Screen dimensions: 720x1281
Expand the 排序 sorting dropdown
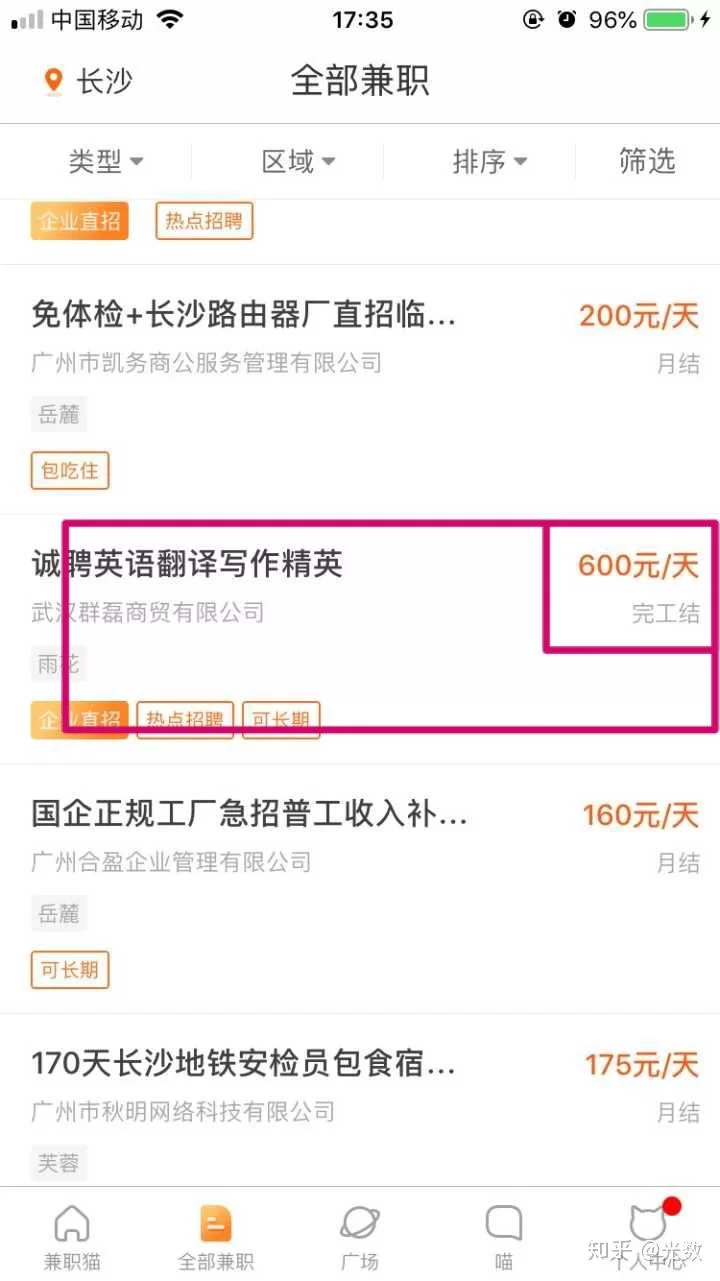[489, 161]
